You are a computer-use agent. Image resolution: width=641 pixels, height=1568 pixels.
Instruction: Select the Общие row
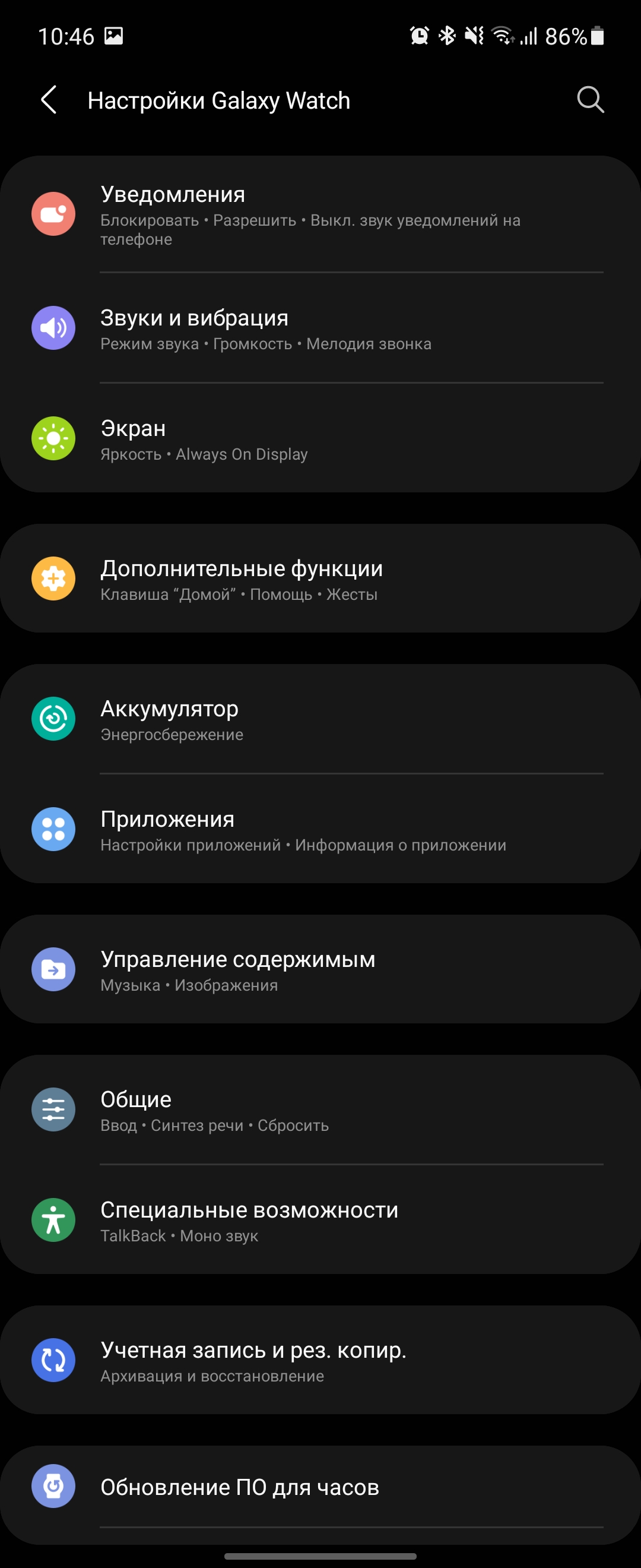coord(320,1110)
